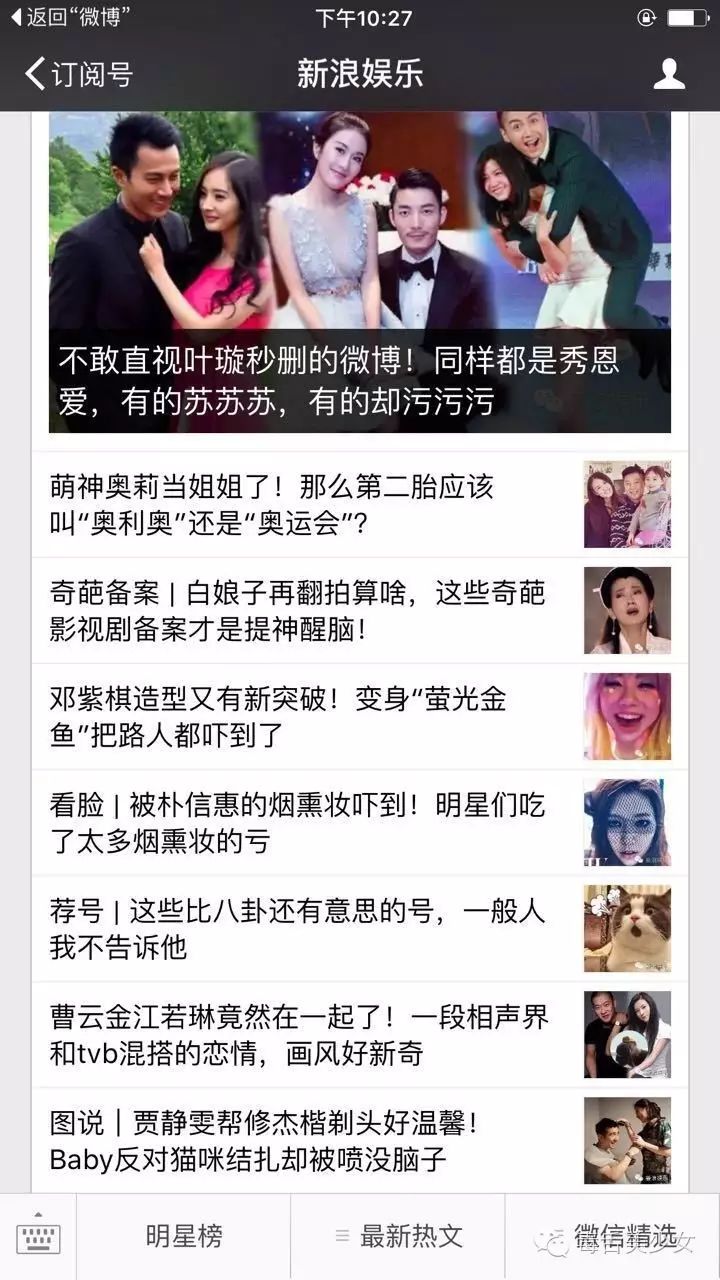The width and height of the screenshot is (720, 1280).
Task: Go back to the 订阅号 list
Action: [78, 74]
